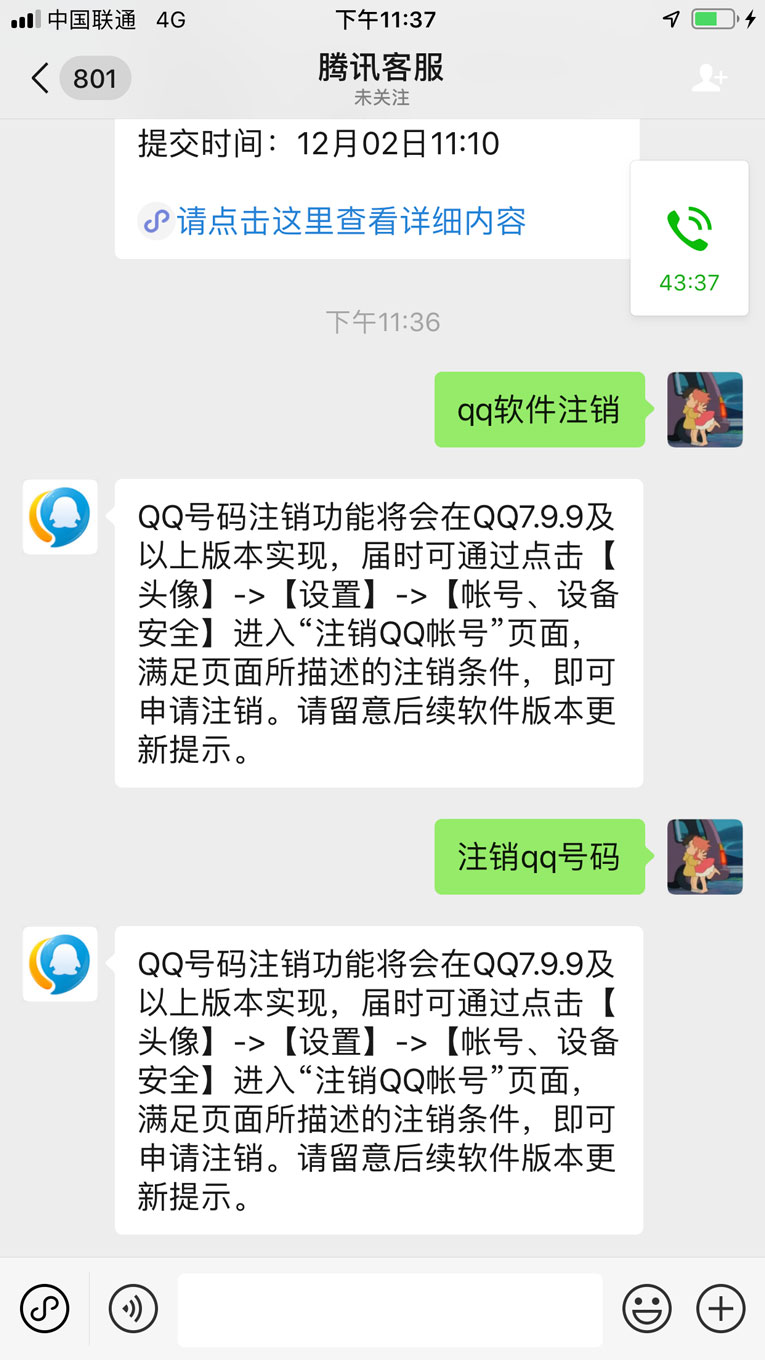Select the circled link icon at bottom left

(45, 1308)
